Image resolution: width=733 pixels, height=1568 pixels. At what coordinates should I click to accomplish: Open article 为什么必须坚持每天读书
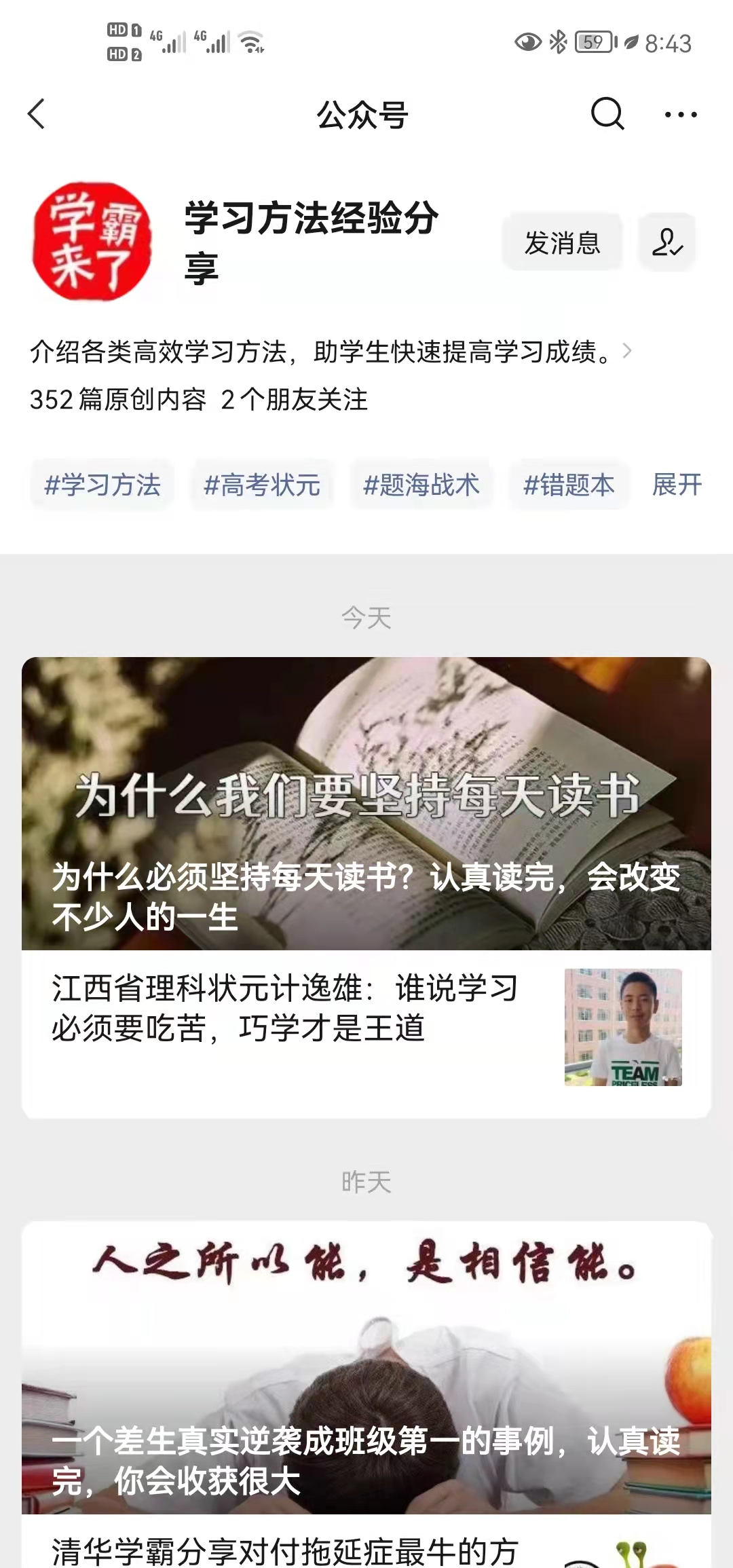[x=366, y=803]
